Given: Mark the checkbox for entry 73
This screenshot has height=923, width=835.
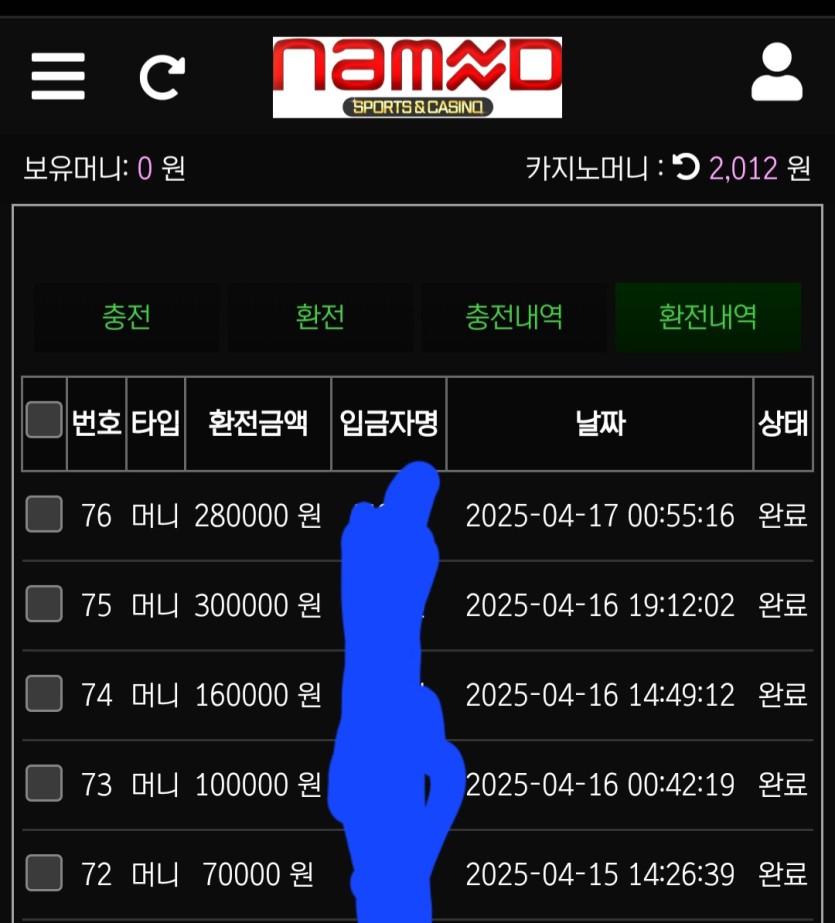Looking at the screenshot, I should tap(44, 783).
